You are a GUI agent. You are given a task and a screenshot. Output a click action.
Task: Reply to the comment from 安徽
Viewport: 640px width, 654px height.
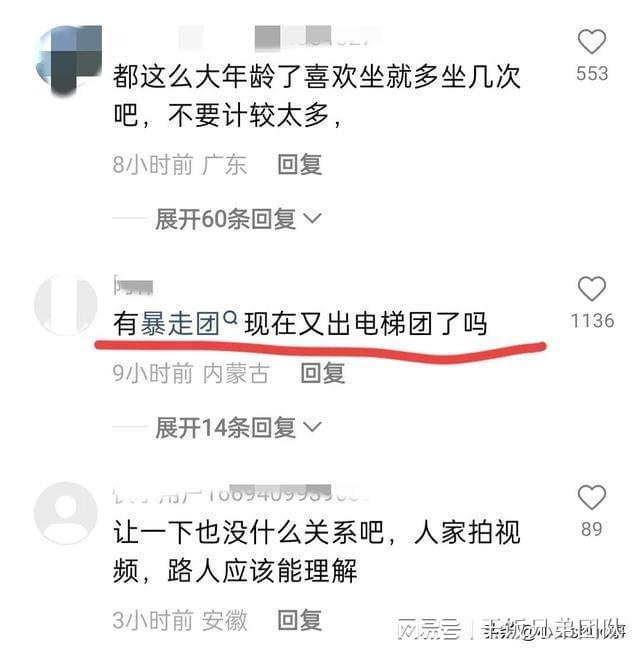click(299, 621)
